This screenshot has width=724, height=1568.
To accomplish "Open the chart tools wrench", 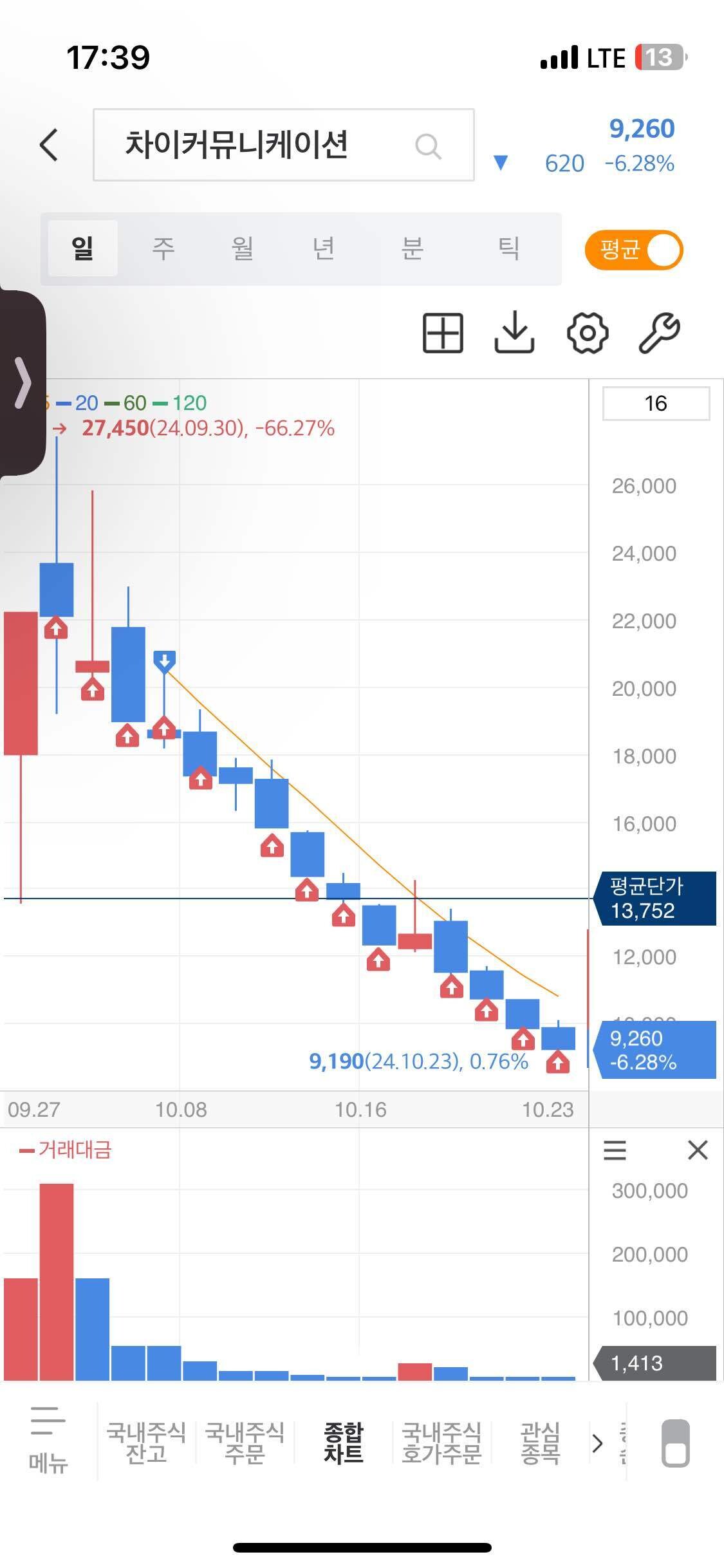I will 659,333.
